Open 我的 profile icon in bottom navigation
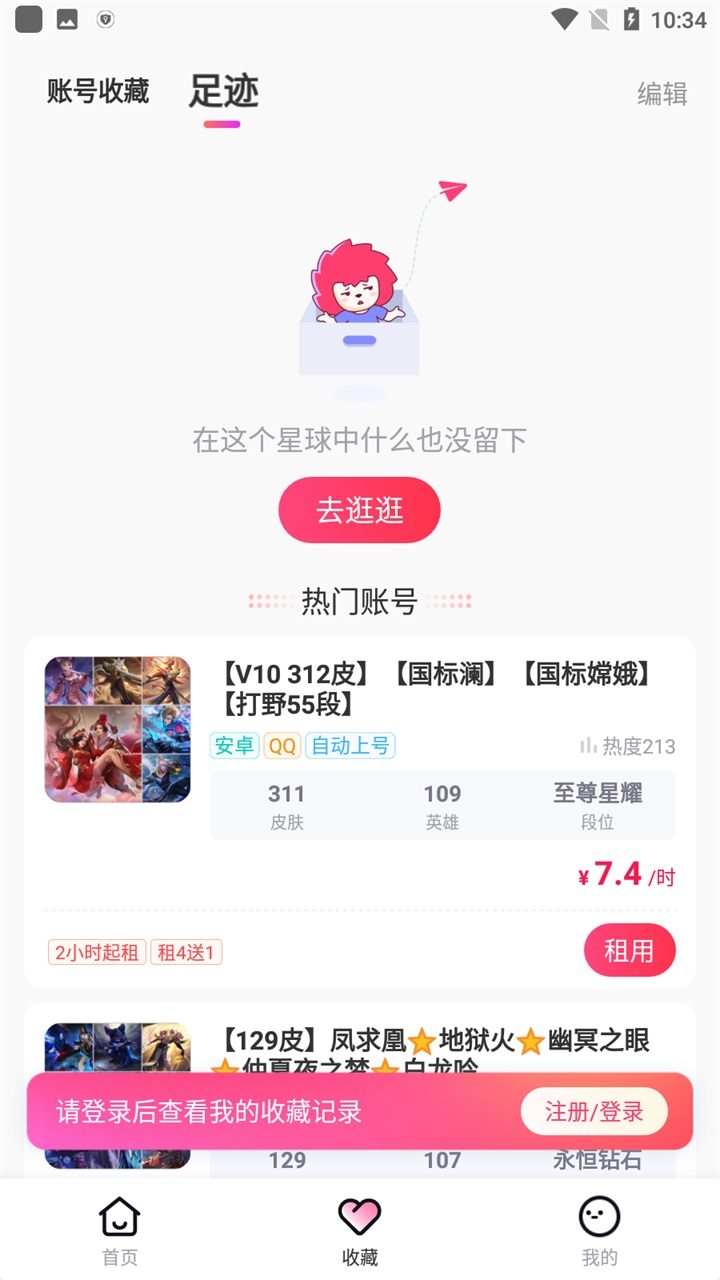Screen dimensions: 720x1280 pos(598,1217)
